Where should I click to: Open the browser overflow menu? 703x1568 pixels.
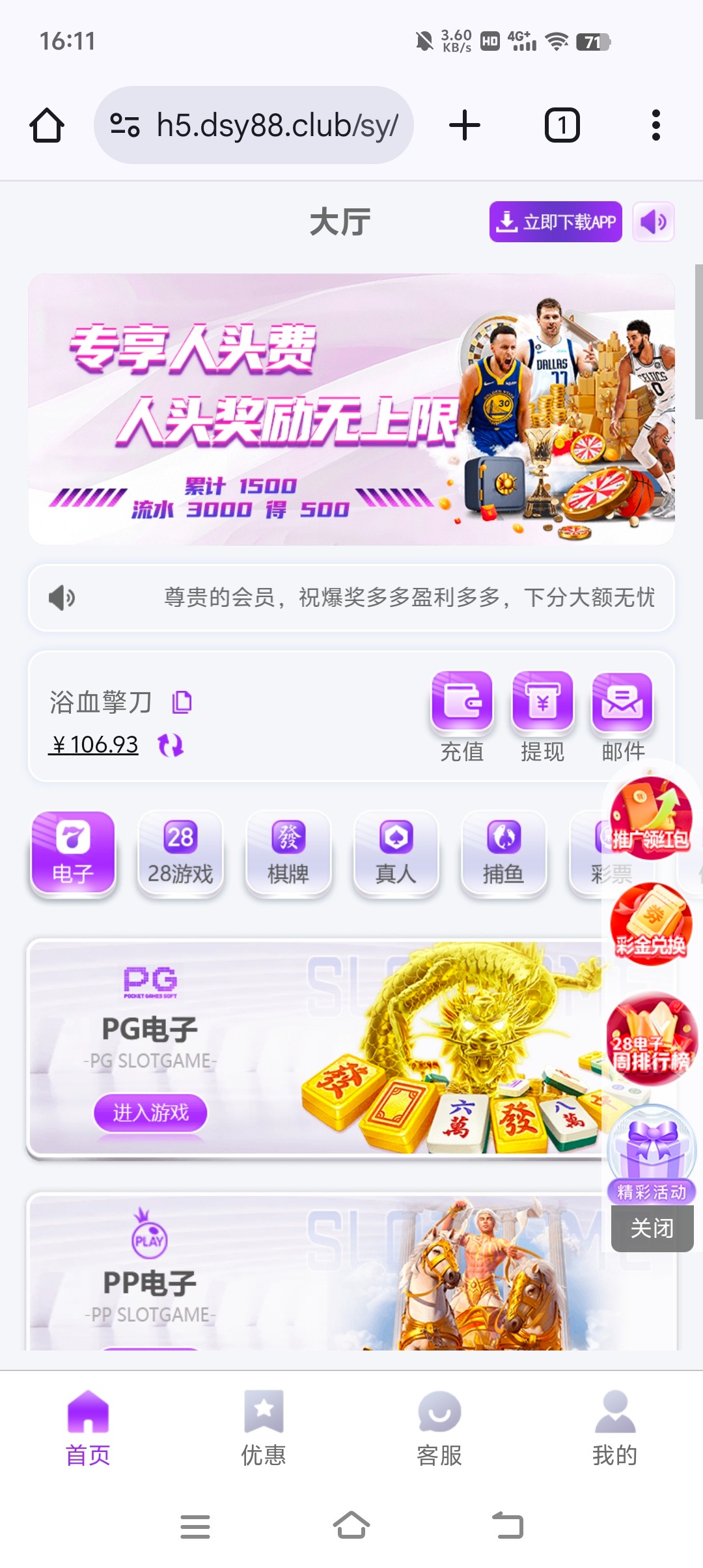(x=655, y=125)
